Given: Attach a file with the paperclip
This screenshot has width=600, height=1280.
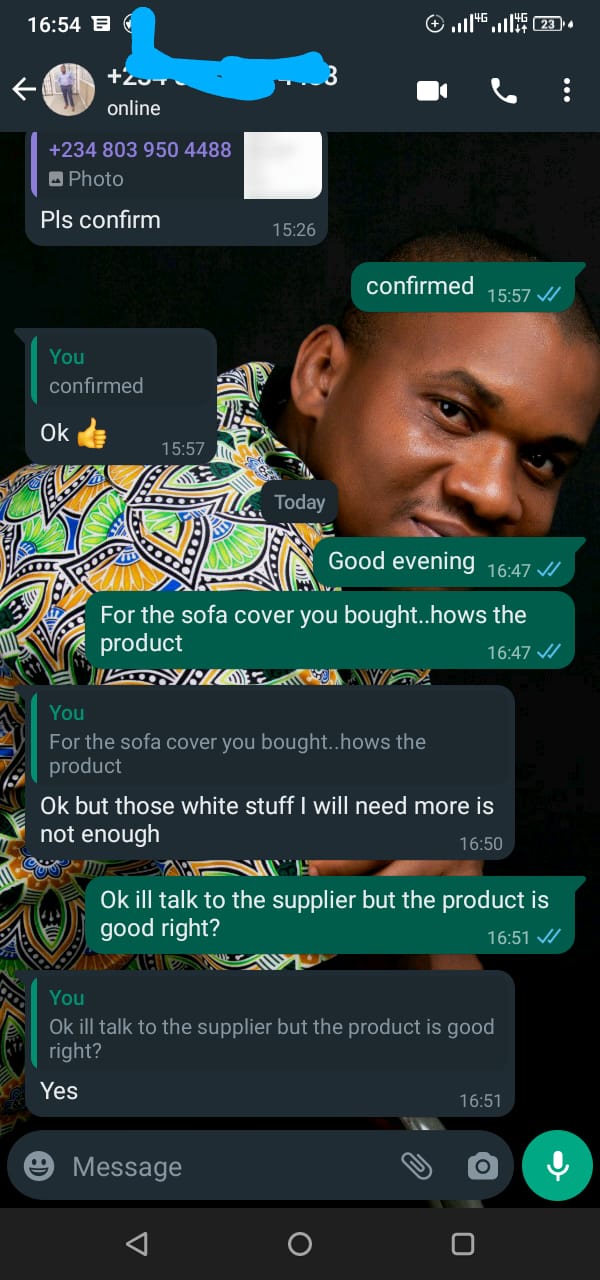Looking at the screenshot, I should [x=416, y=1166].
